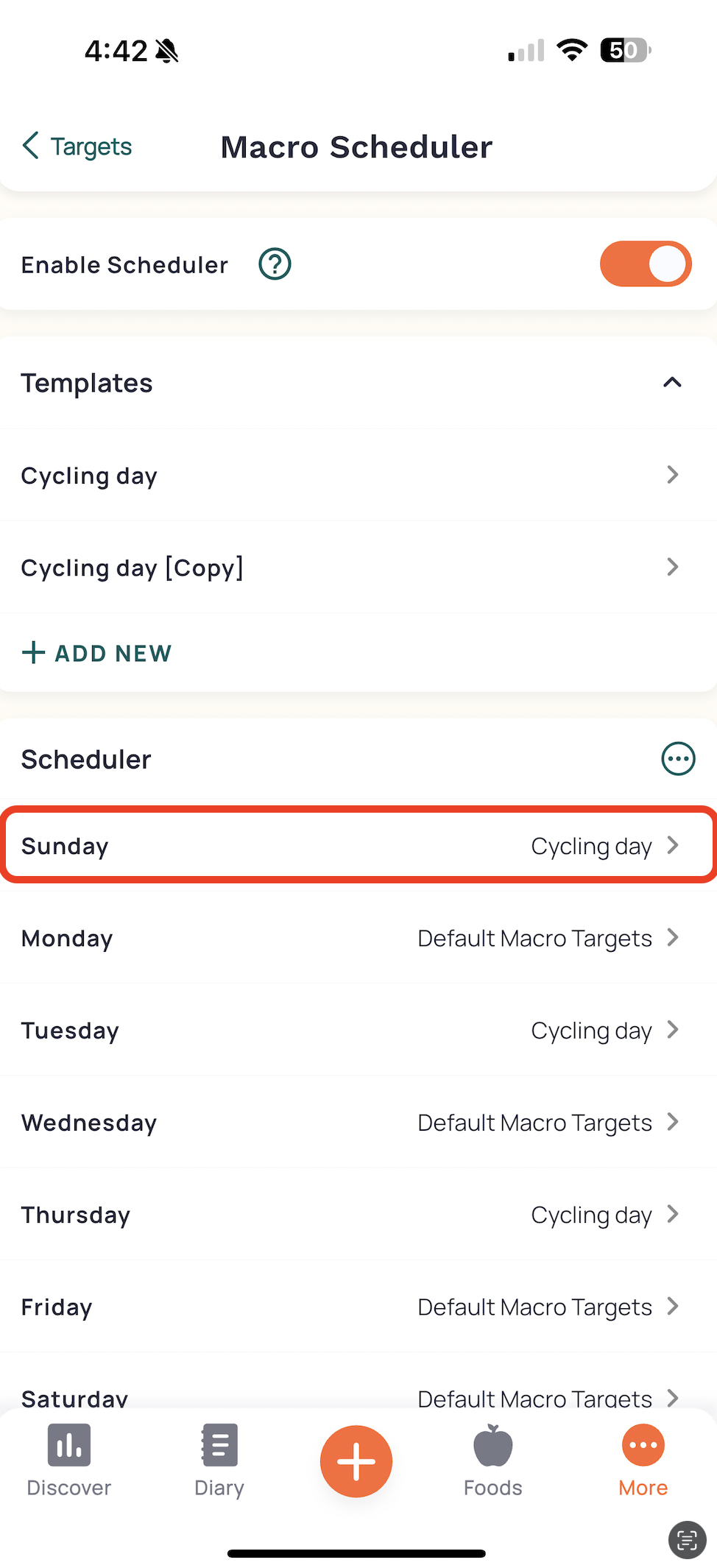Switch to the Foods tab

[493, 1460]
